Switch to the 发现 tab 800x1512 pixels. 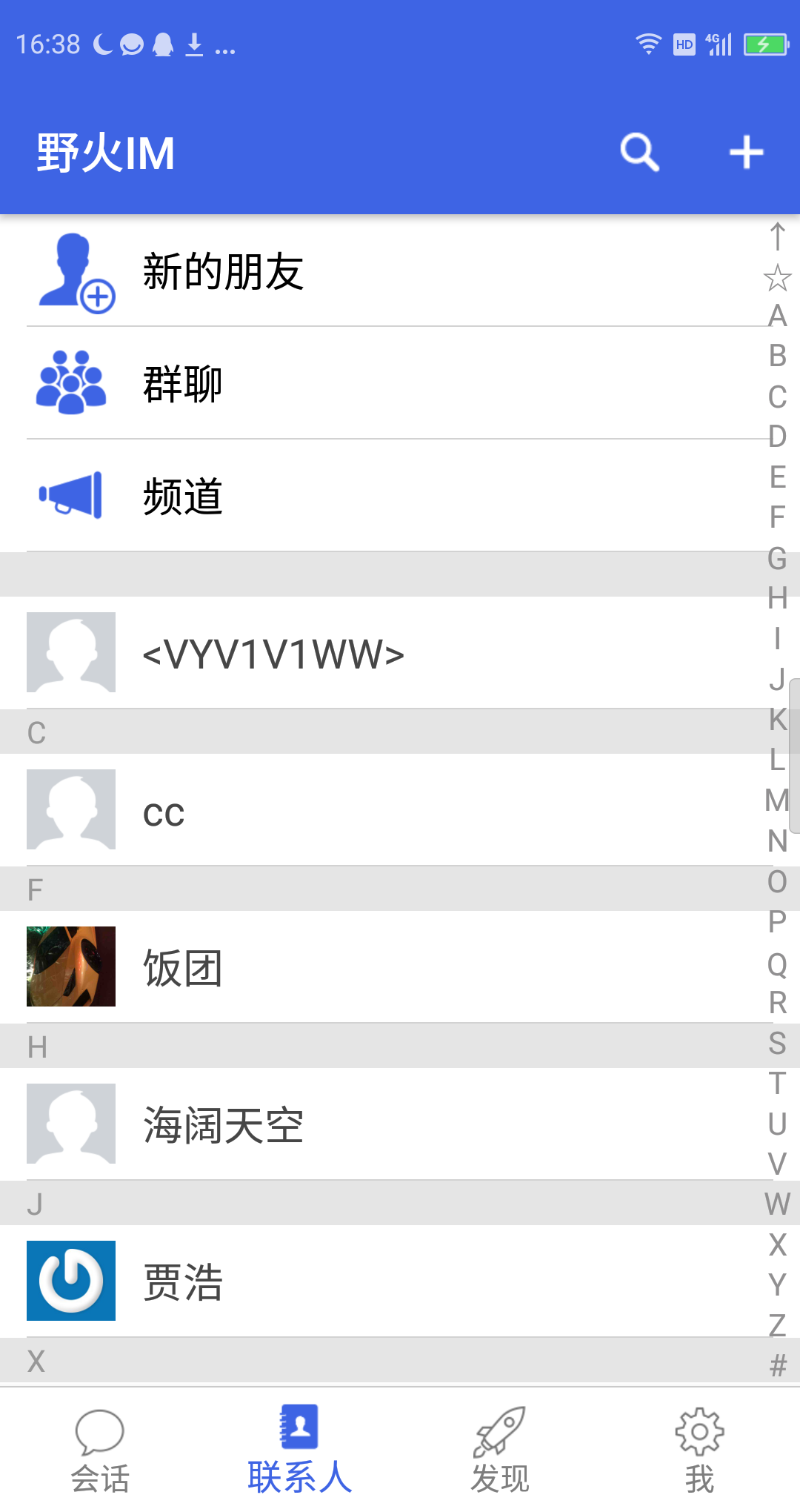pyautogui.click(x=500, y=1450)
